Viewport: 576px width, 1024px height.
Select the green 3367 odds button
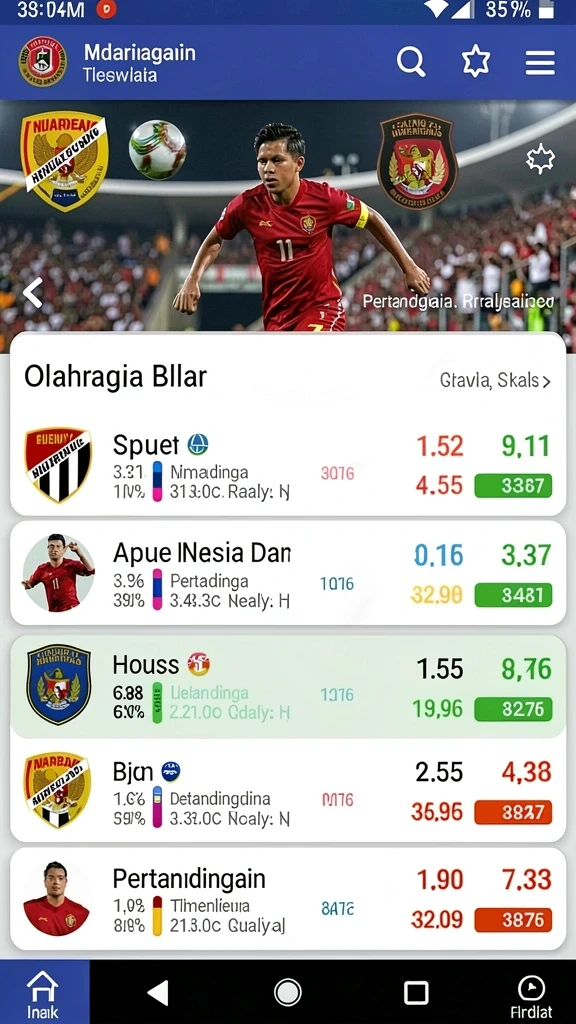(513, 486)
